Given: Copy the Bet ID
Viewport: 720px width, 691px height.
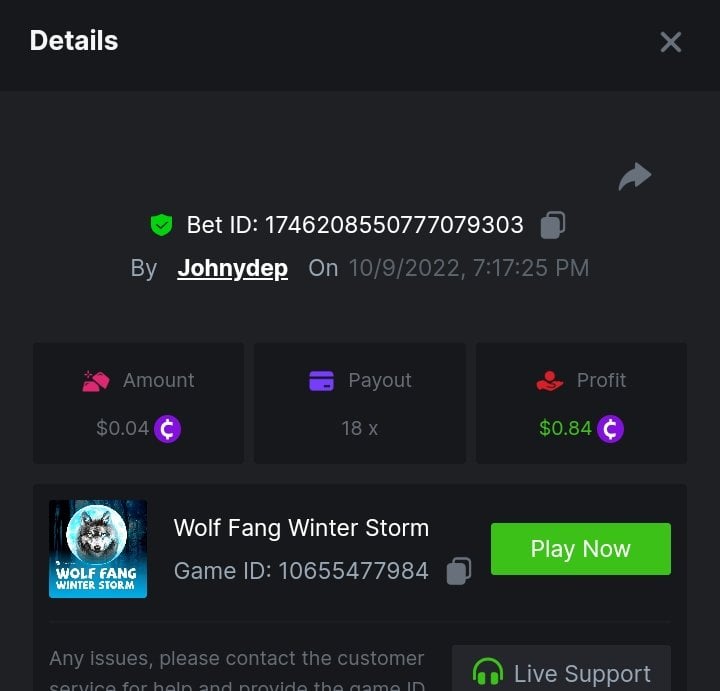Looking at the screenshot, I should coord(553,225).
